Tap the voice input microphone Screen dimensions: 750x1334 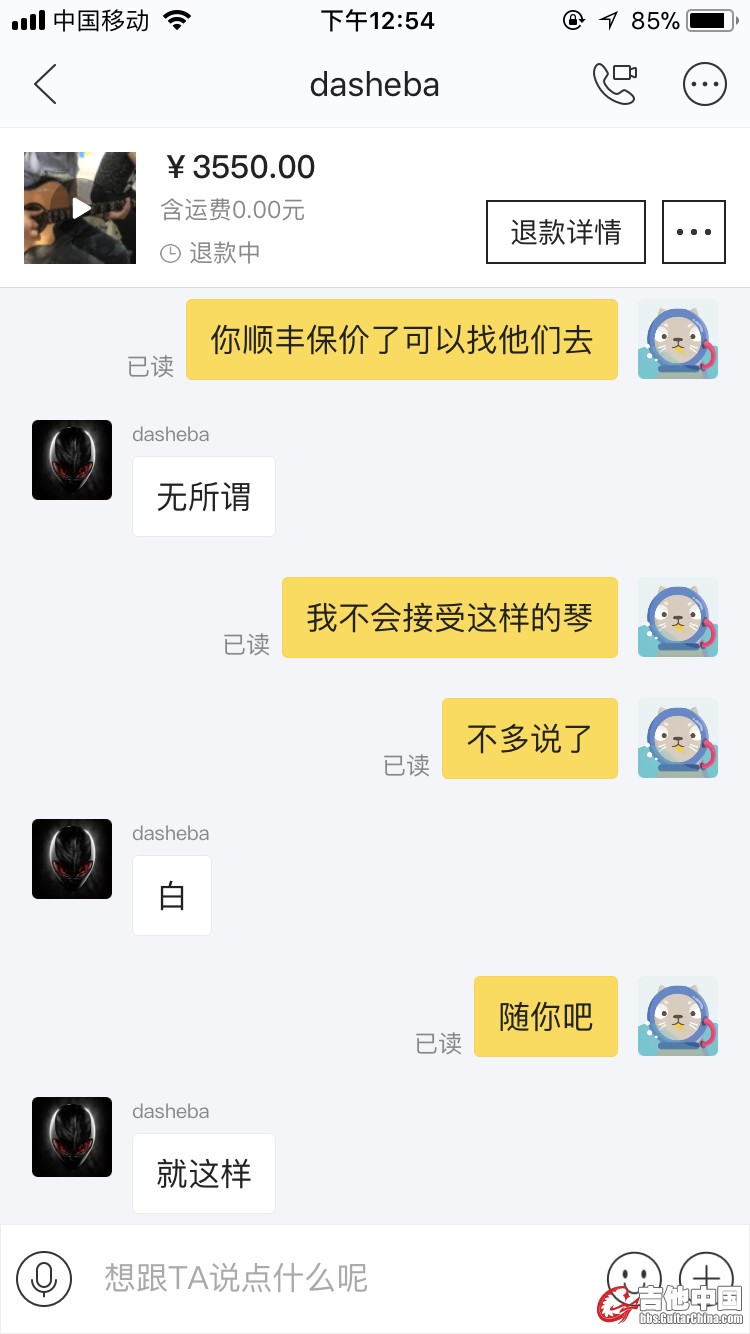click(x=44, y=1278)
